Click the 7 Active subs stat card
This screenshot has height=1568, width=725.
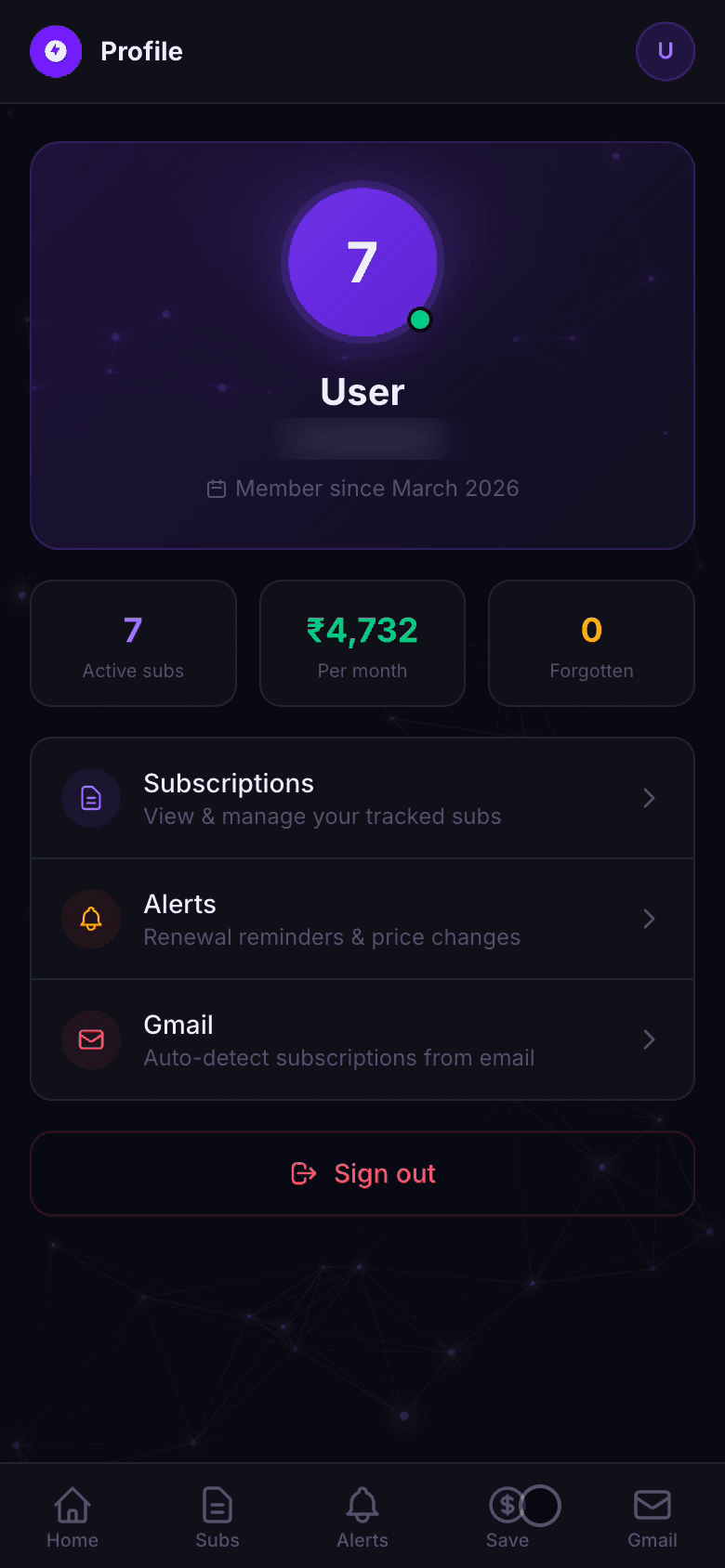pyautogui.click(x=133, y=643)
